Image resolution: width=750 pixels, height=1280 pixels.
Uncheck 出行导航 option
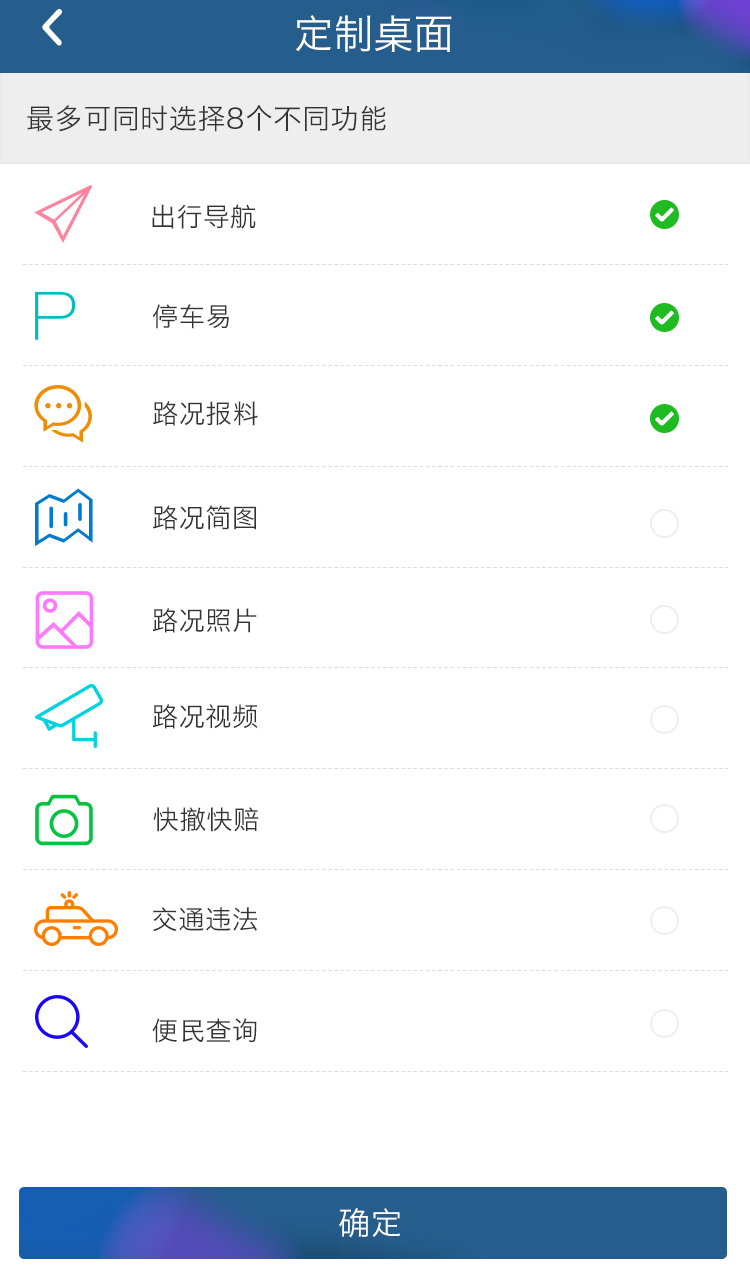click(x=664, y=215)
